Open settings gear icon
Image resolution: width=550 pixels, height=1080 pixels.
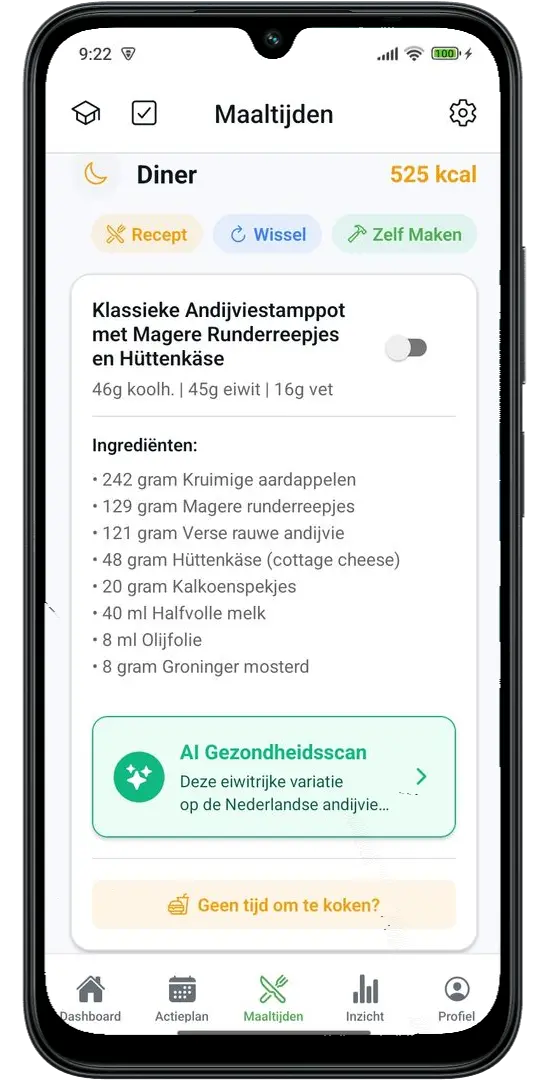463,113
